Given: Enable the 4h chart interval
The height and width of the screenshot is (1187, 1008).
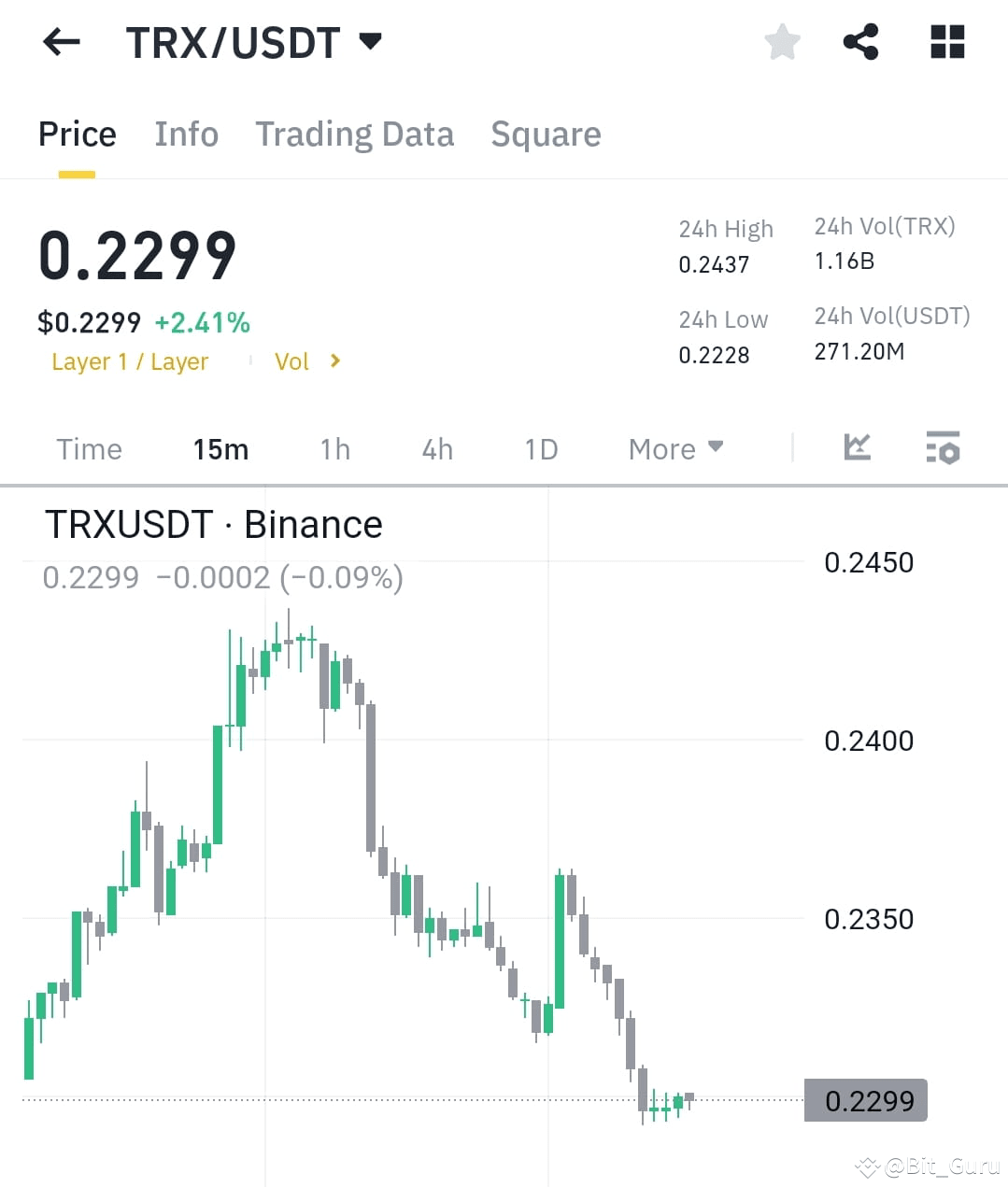Looking at the screenshot, I should [436, 449].
